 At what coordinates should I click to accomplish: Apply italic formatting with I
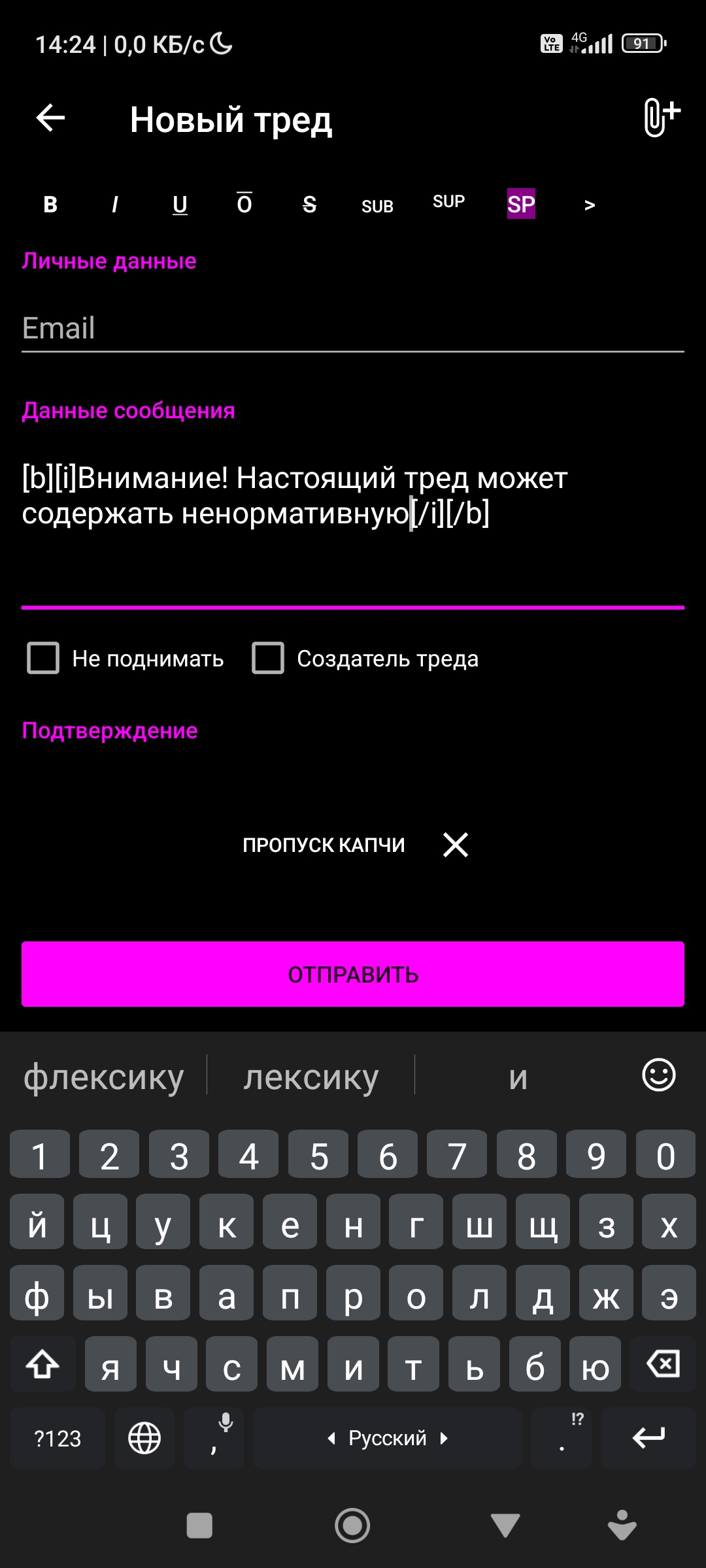click(x=114, y=205)
